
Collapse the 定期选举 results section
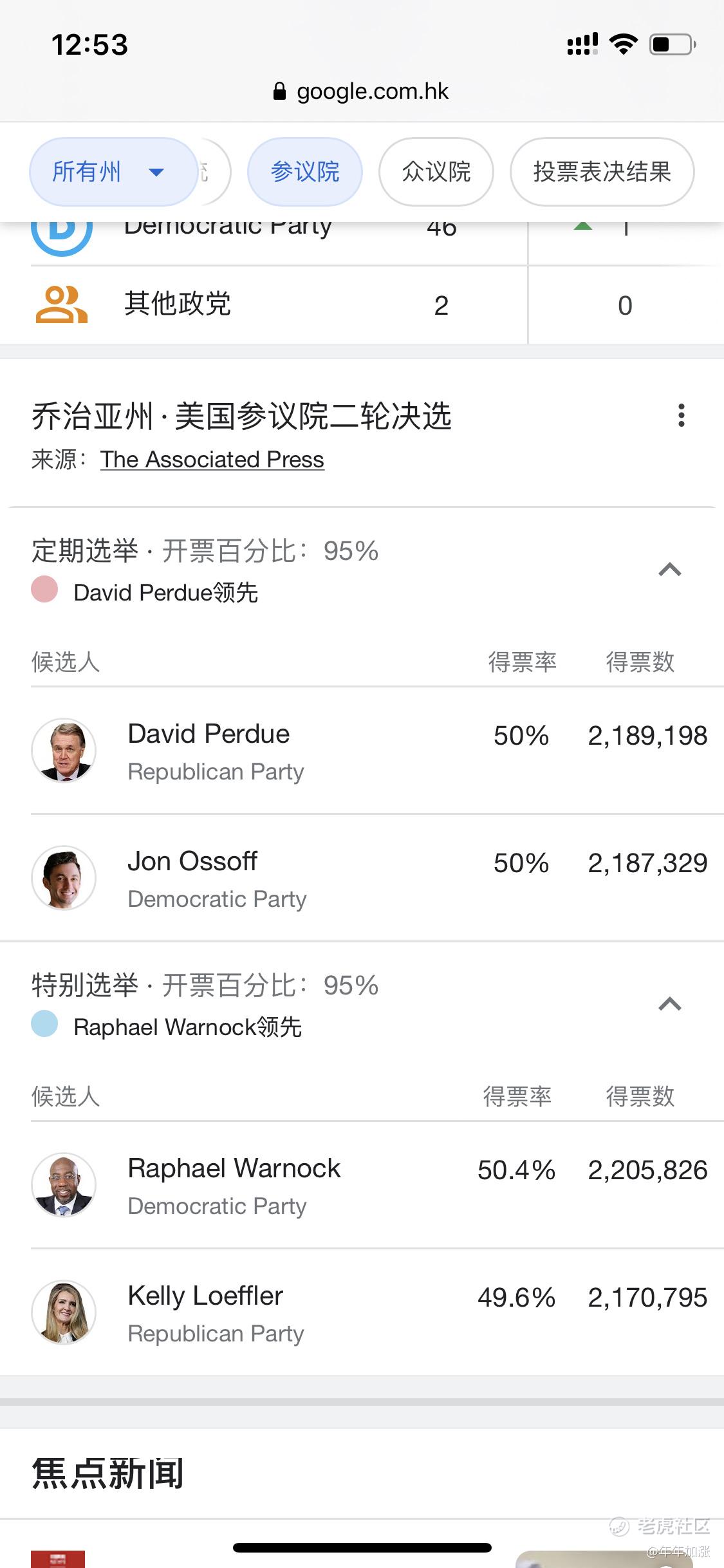(670, 570)
